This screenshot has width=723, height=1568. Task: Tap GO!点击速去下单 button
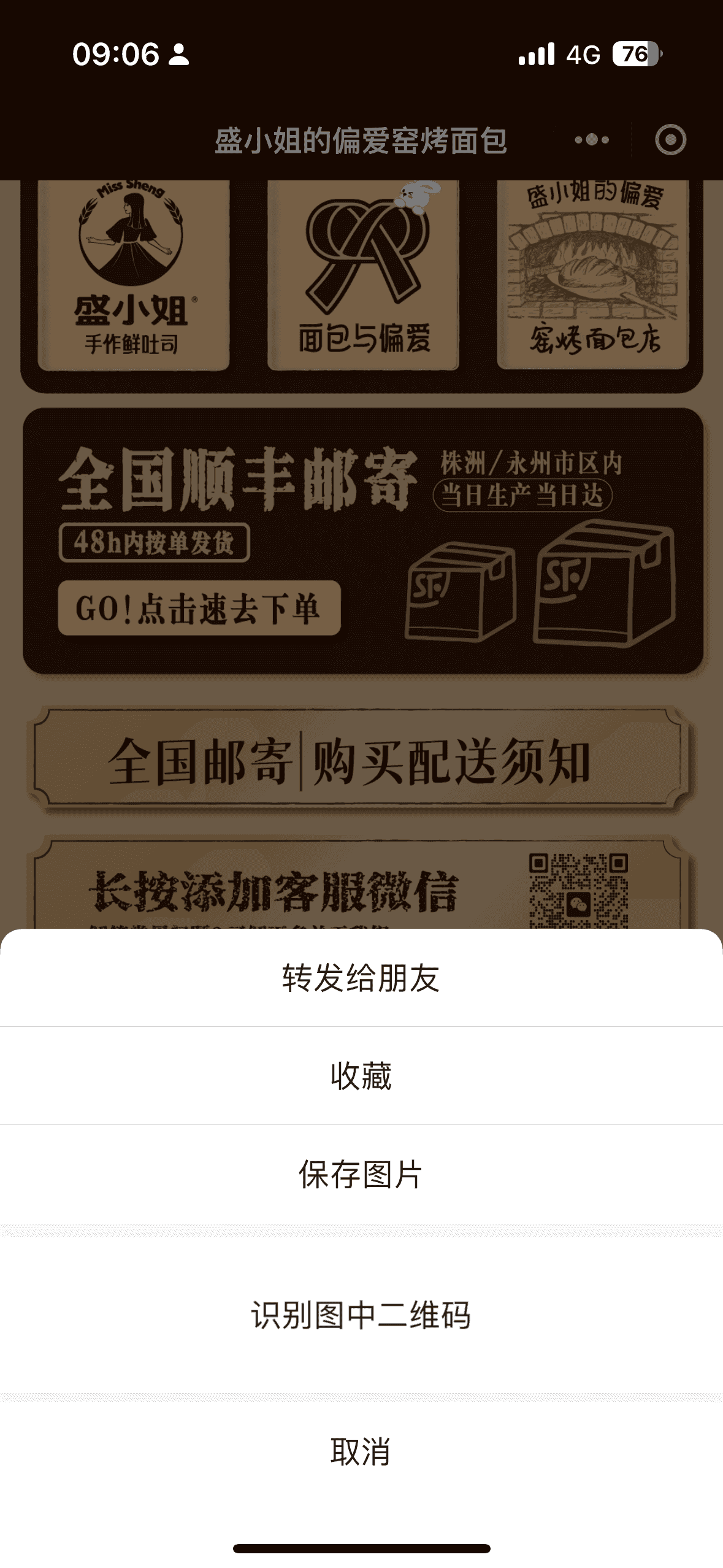click(199, 608)
